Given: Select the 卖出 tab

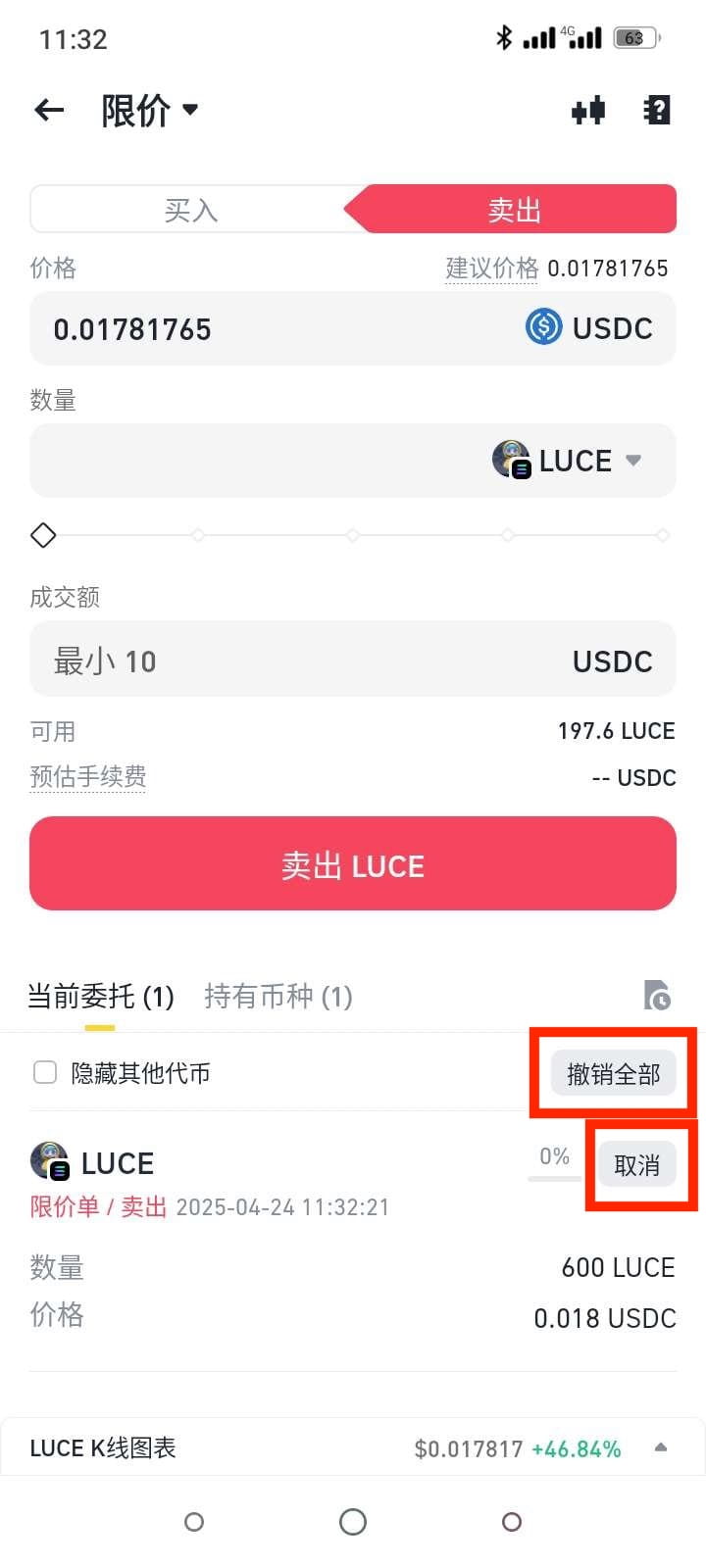Looking at the screenshot, I should point(515,210).
